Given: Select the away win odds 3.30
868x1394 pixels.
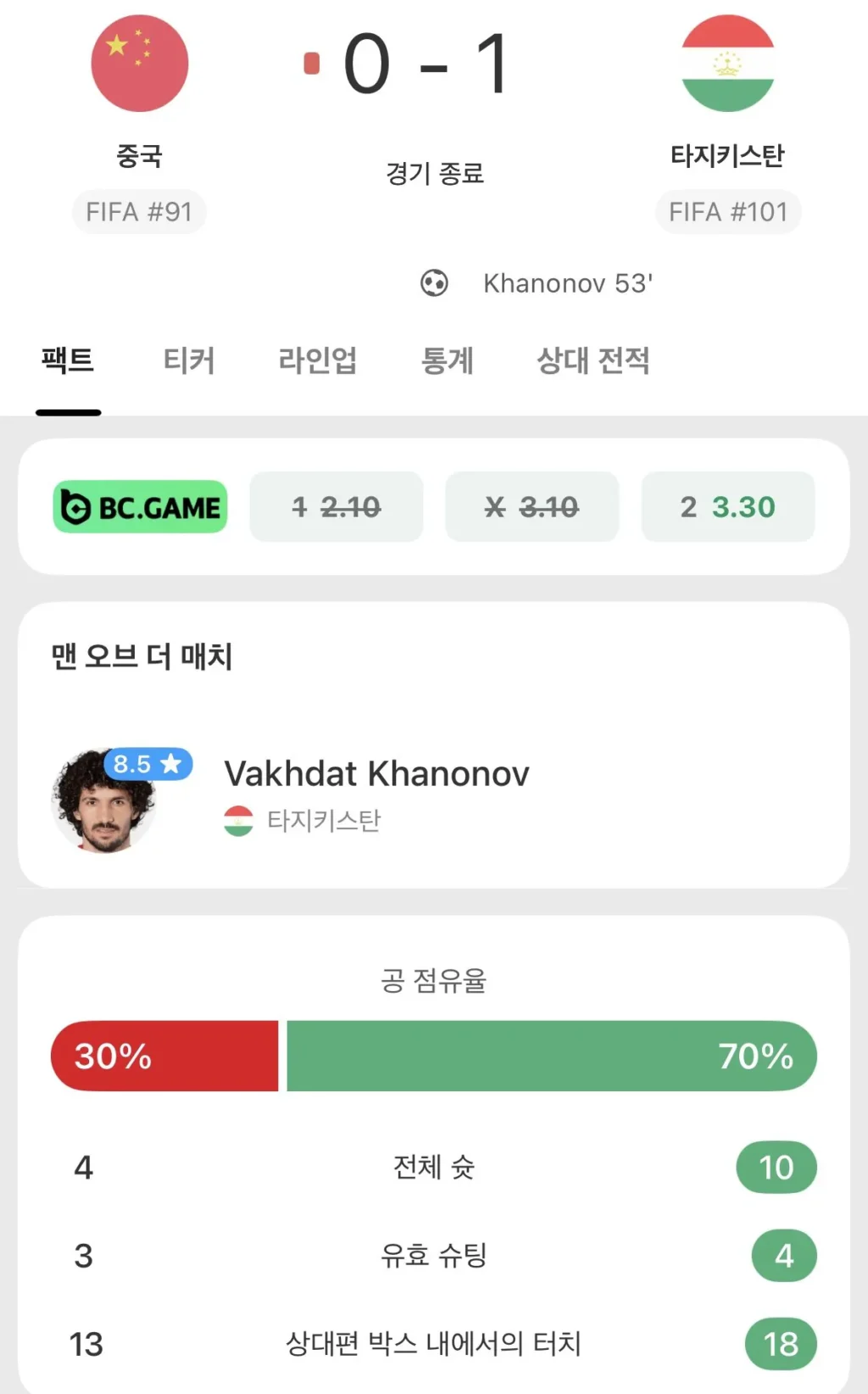Looking at the screenshot, I should pos(728,507).
